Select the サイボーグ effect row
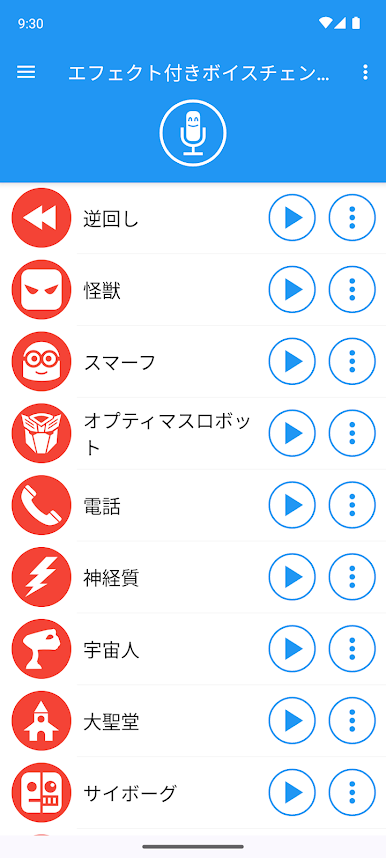 point(193,792)
